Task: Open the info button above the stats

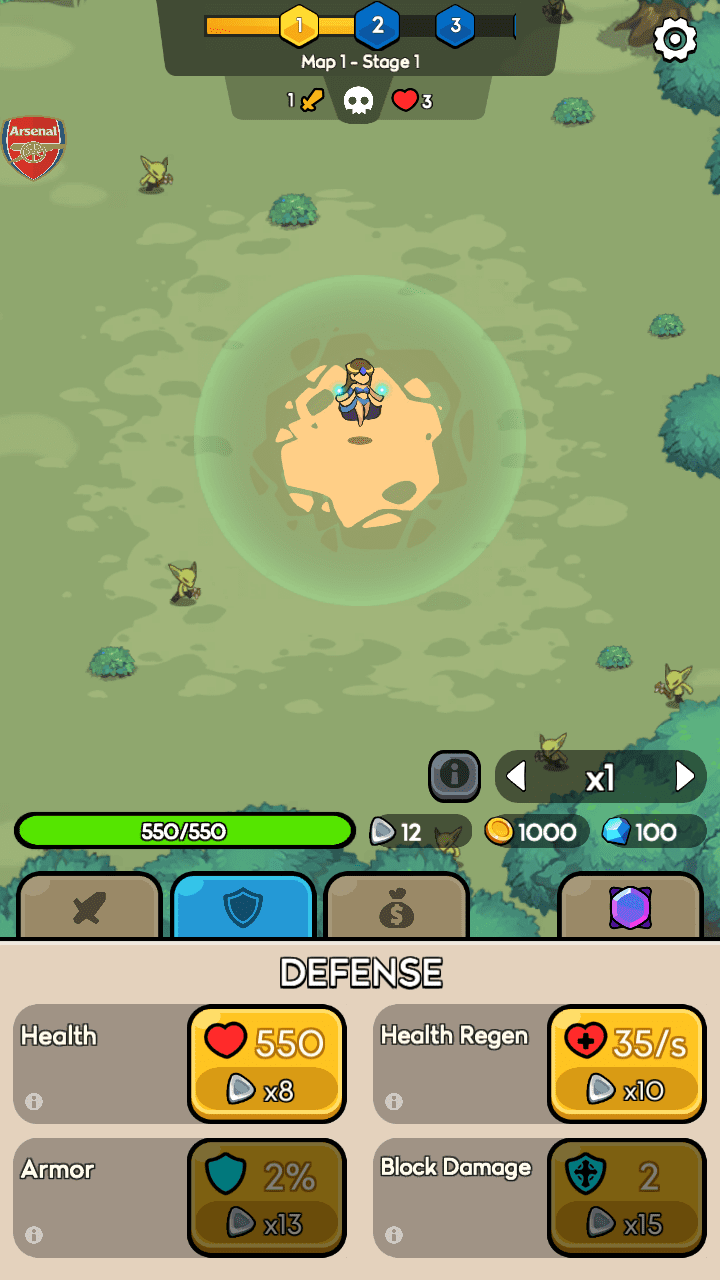Action: 454,776
